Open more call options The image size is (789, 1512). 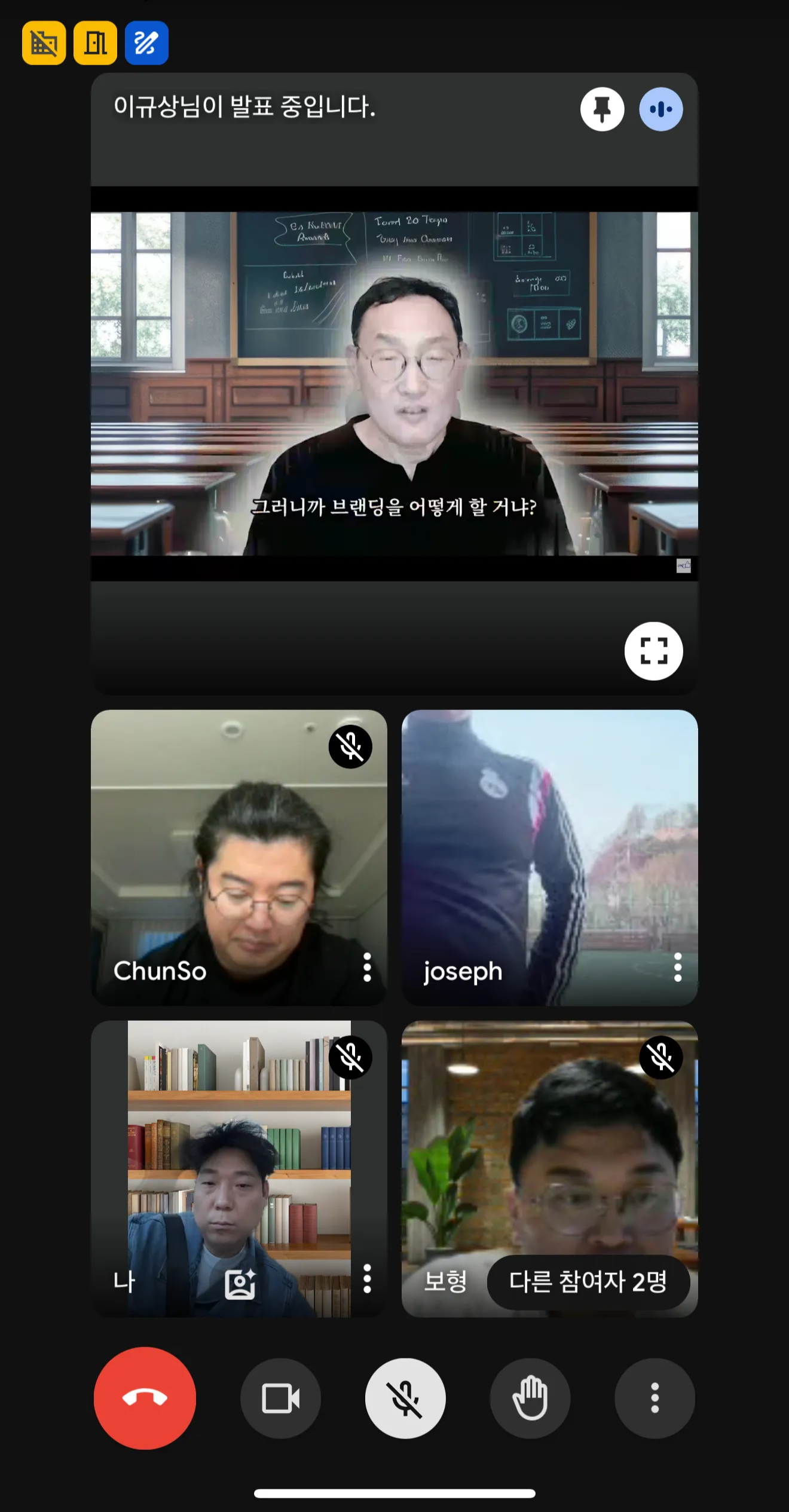pyautogui.click(x=655, y=1398)
